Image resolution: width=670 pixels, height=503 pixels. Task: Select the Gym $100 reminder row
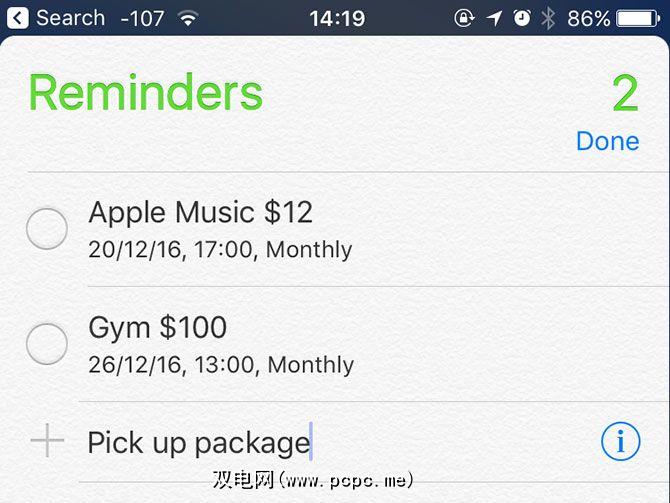220,344
